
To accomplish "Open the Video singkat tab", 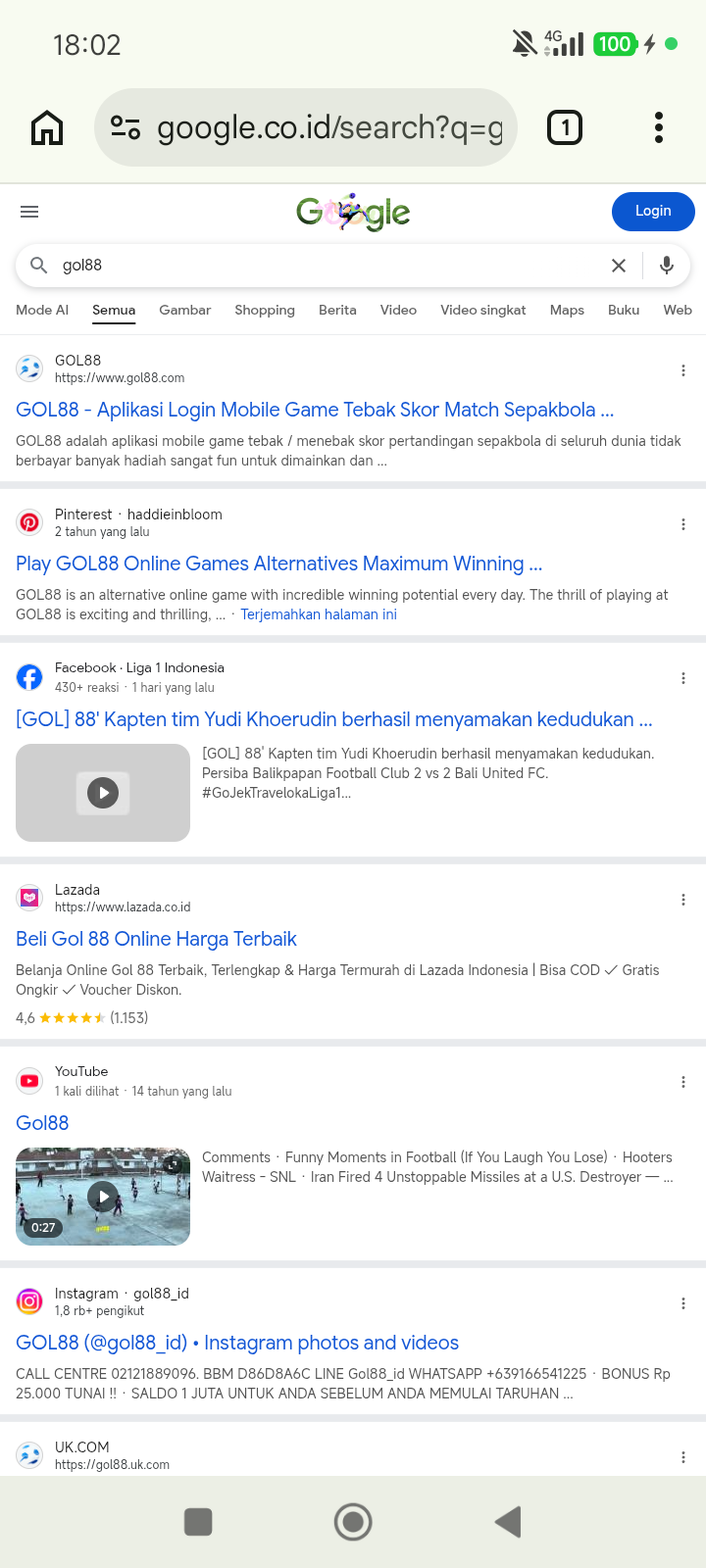I will 483,310.
